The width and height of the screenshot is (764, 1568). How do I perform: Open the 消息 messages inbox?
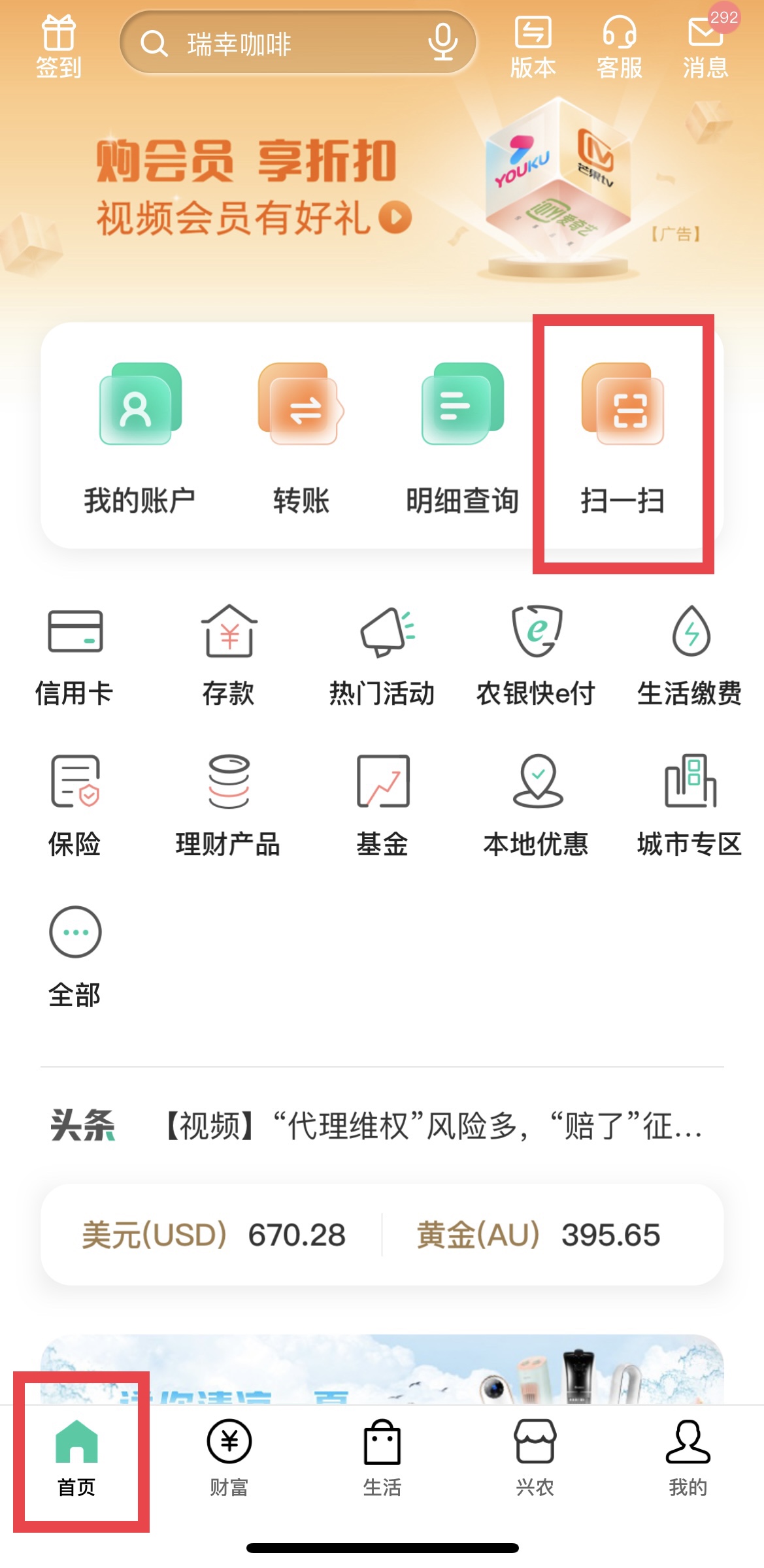click(x=705, y=47)
